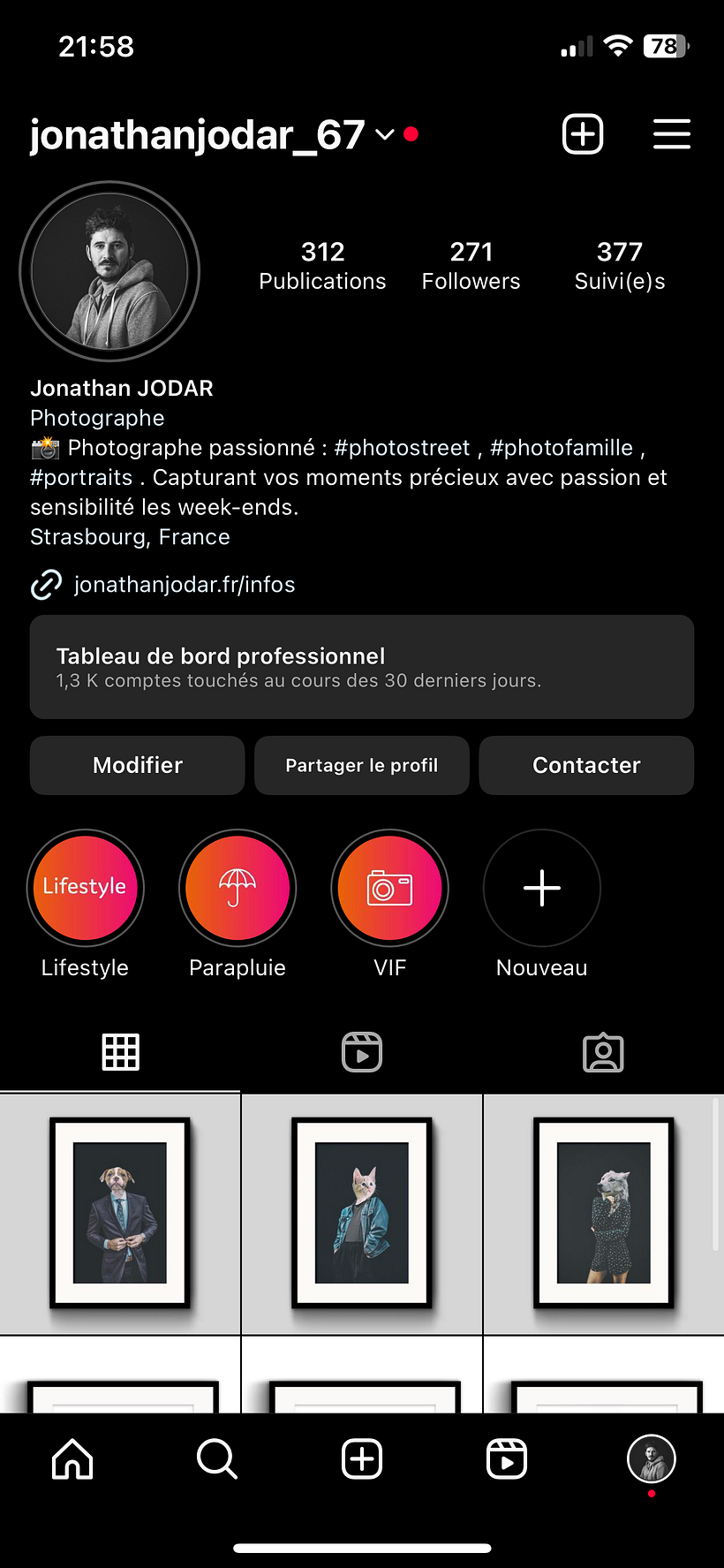
Task: Open the 271 Followers list
Action: 471,265
